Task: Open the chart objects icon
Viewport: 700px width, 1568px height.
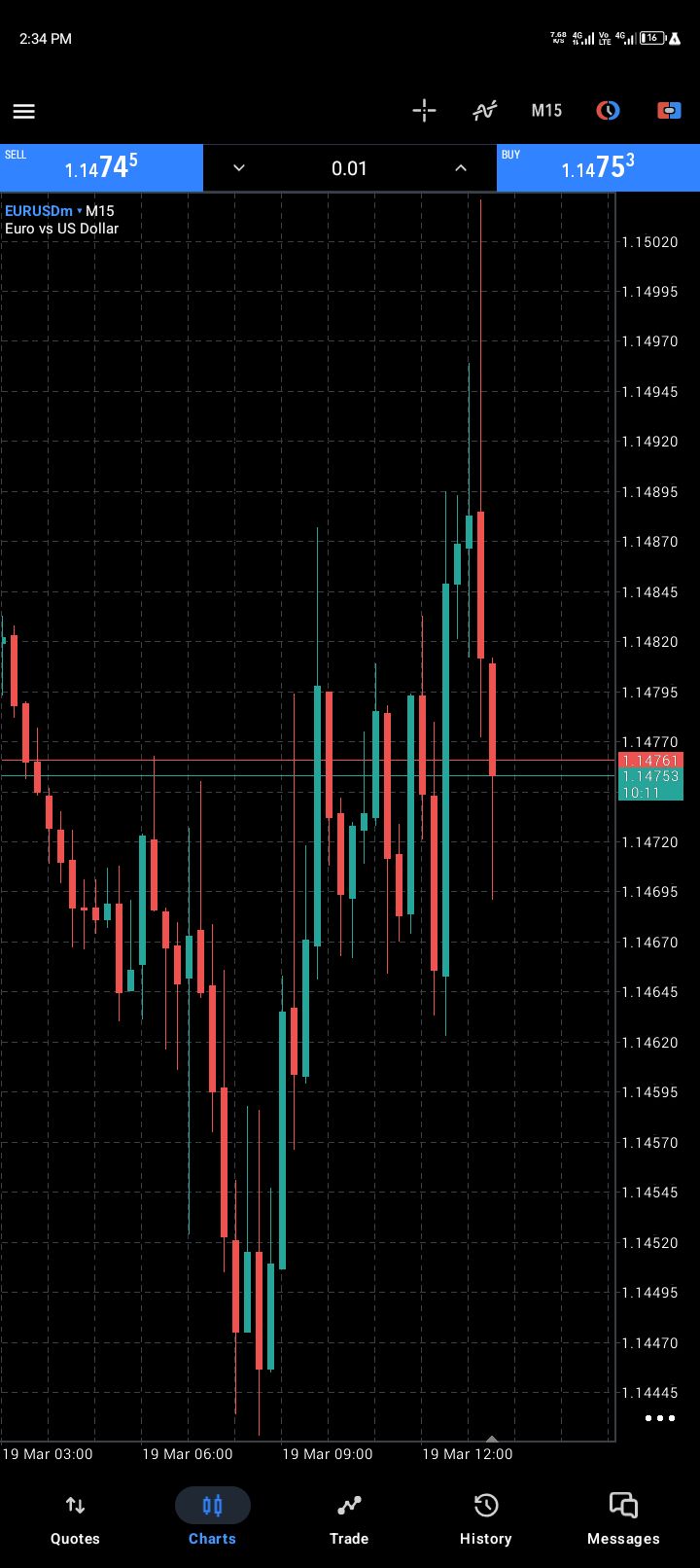Action: 608,110
